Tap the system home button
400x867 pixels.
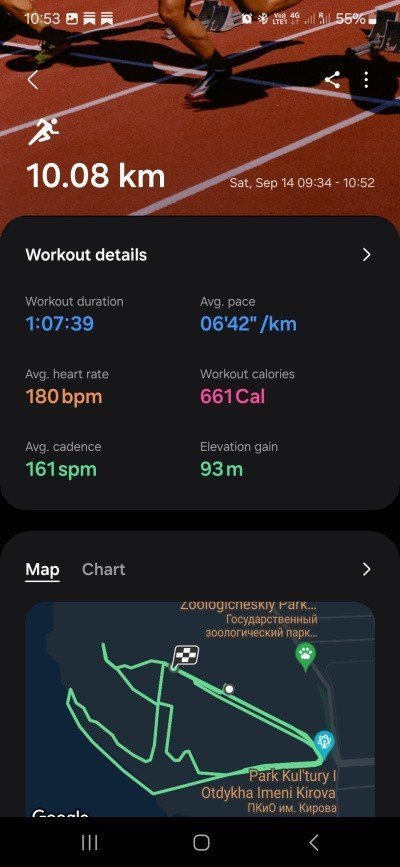(201, 842)
